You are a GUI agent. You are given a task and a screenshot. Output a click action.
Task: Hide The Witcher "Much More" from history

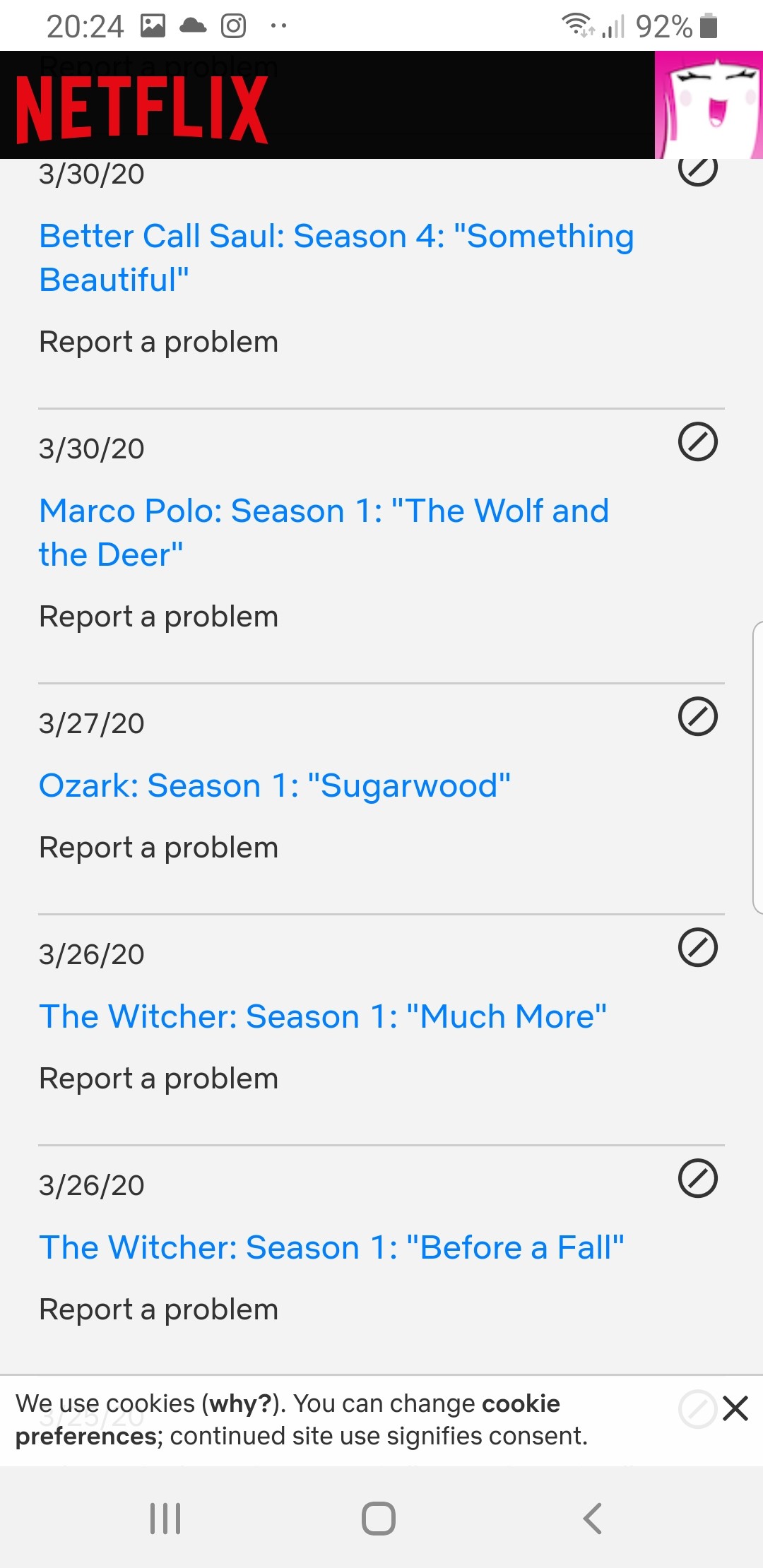pos(698,947)
